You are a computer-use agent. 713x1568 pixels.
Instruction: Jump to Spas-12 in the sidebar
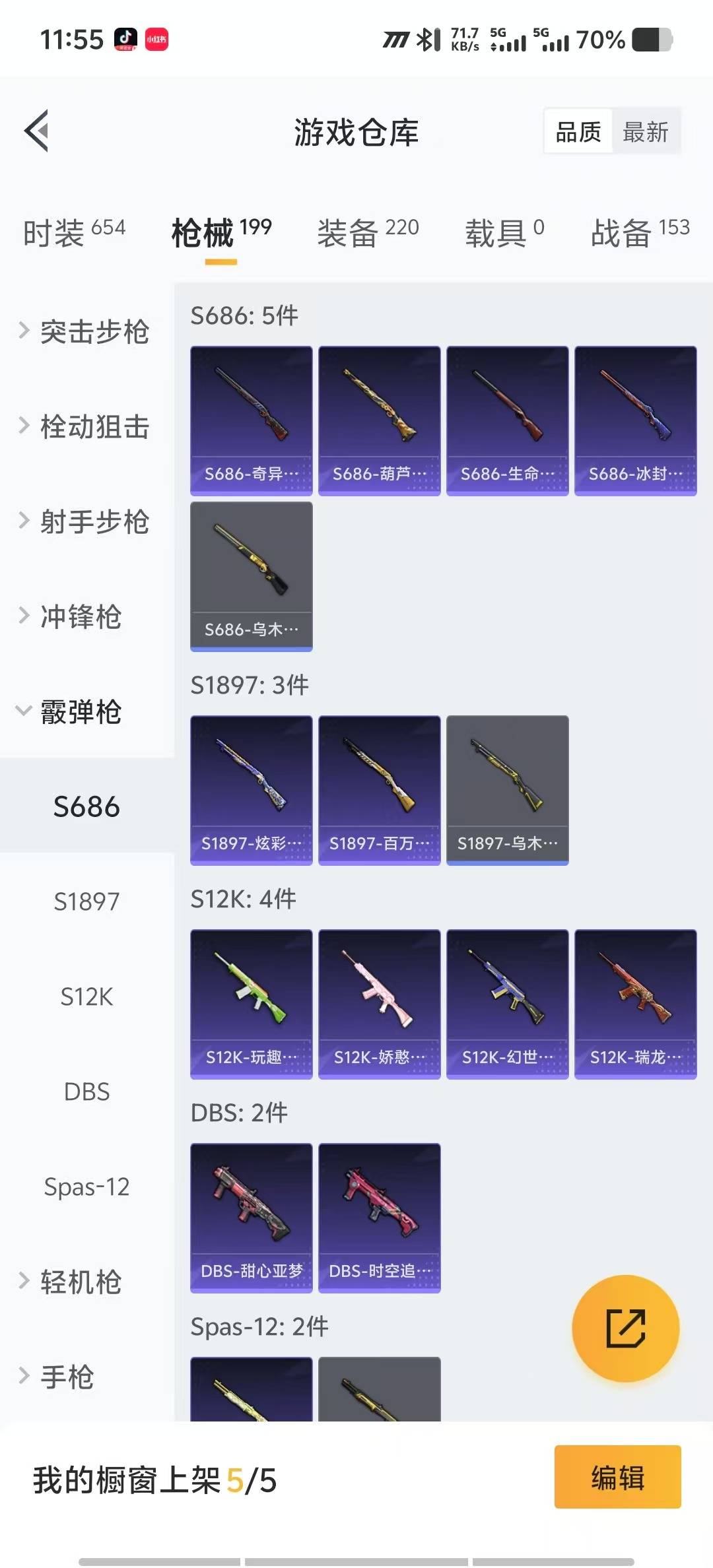click(x=86, y=1187)
